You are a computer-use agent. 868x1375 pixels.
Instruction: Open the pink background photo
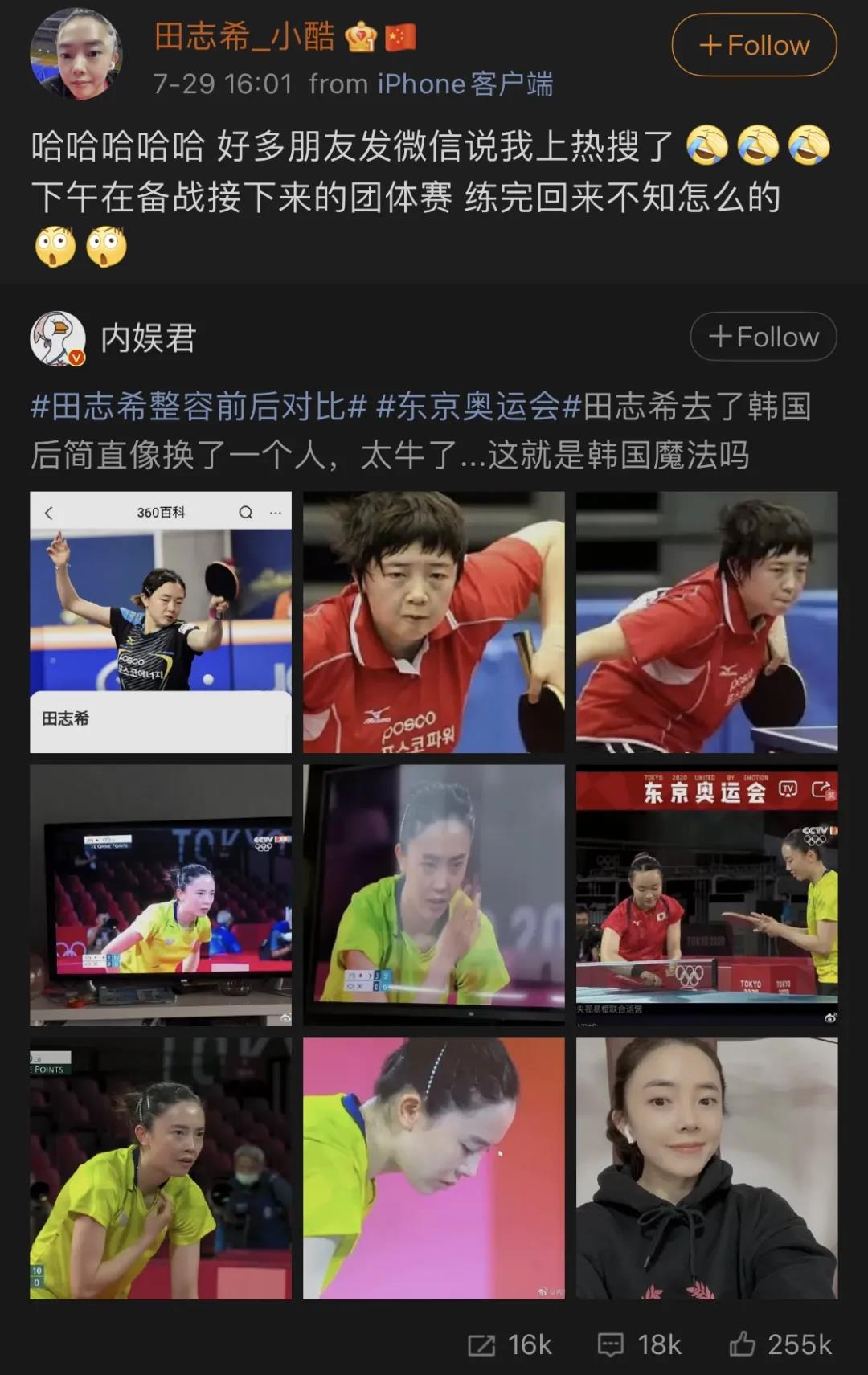pos(433,1168)
